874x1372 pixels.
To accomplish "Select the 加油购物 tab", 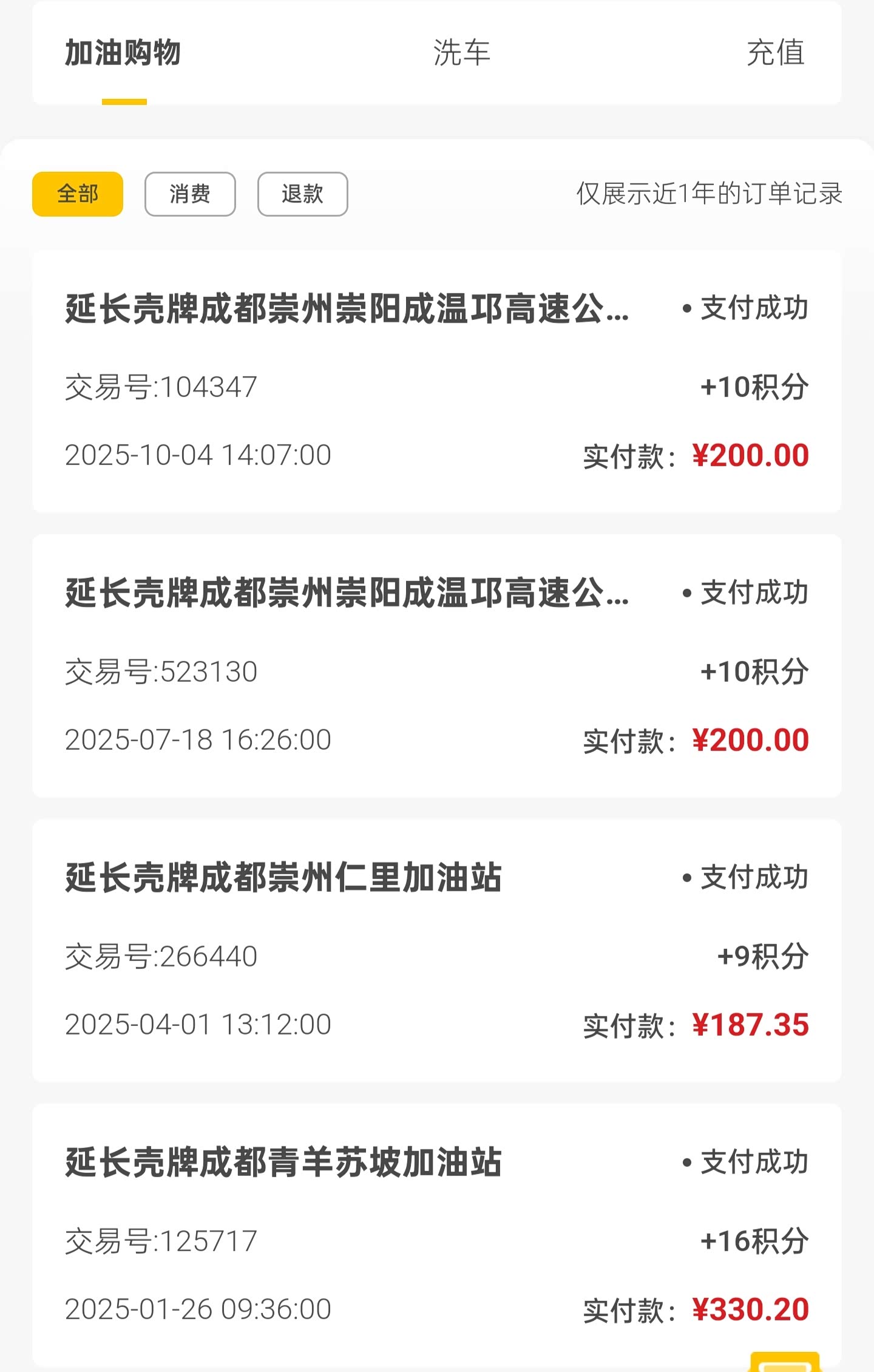I will point(123,52).
